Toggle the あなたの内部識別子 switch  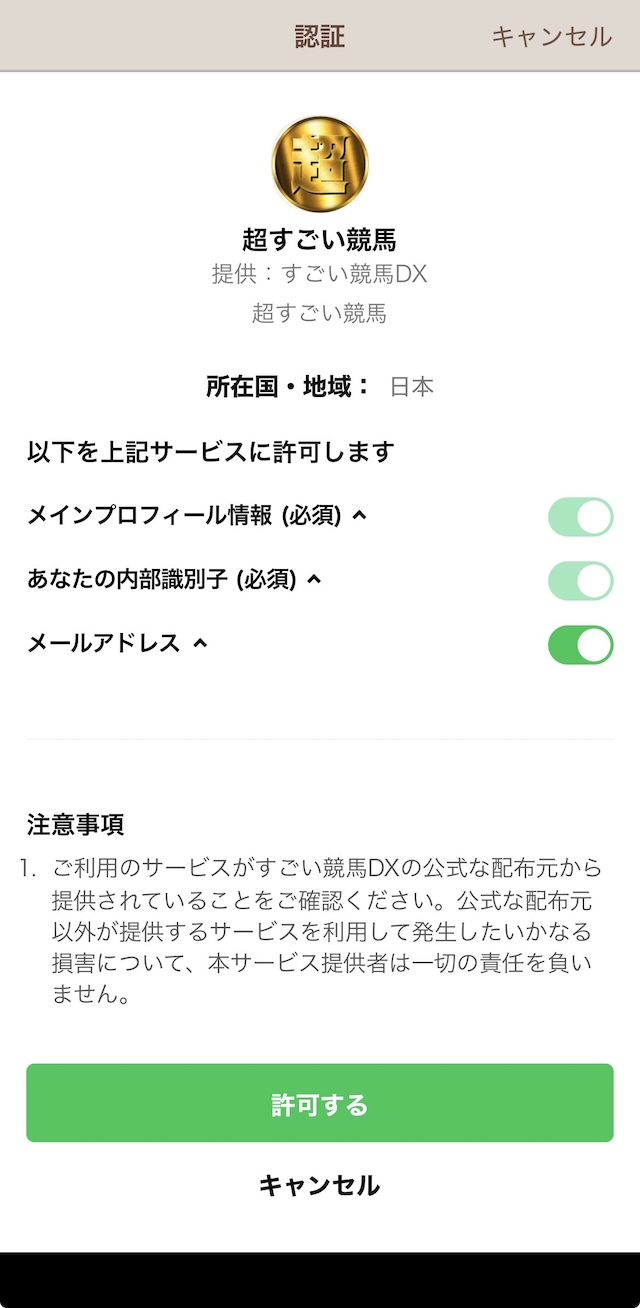[580, 581]
